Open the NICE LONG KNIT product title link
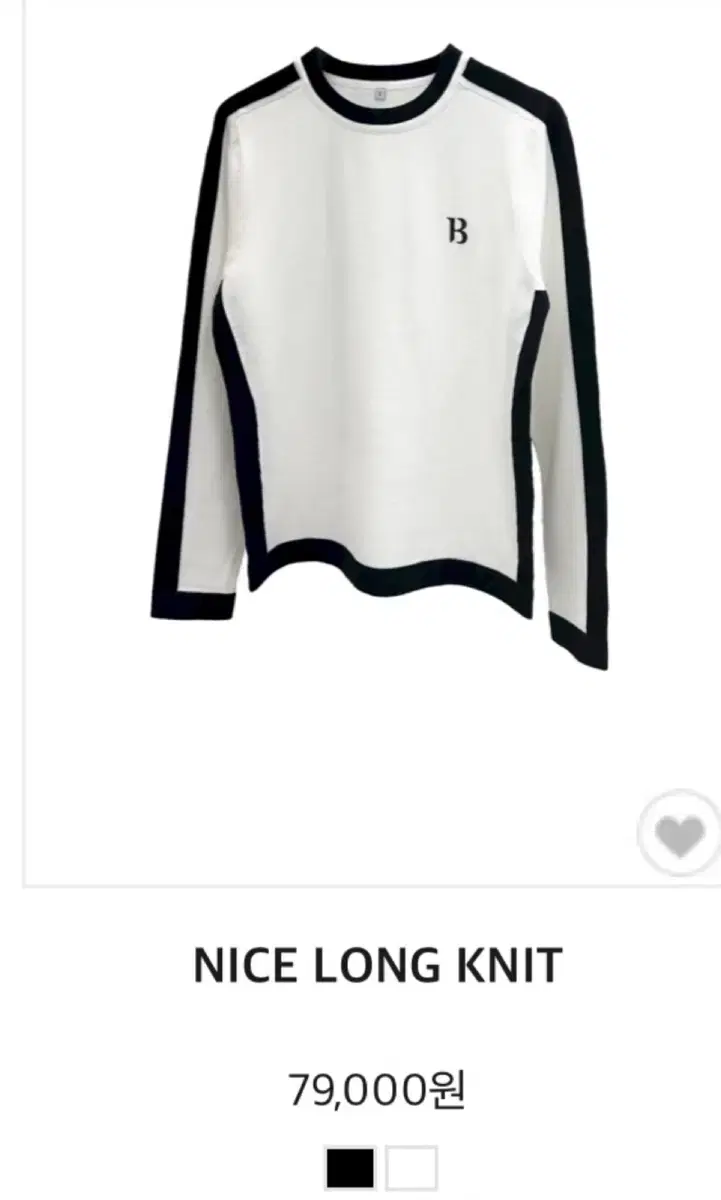The width and height of the screenshot is (721, 1200). click(378, 966)
